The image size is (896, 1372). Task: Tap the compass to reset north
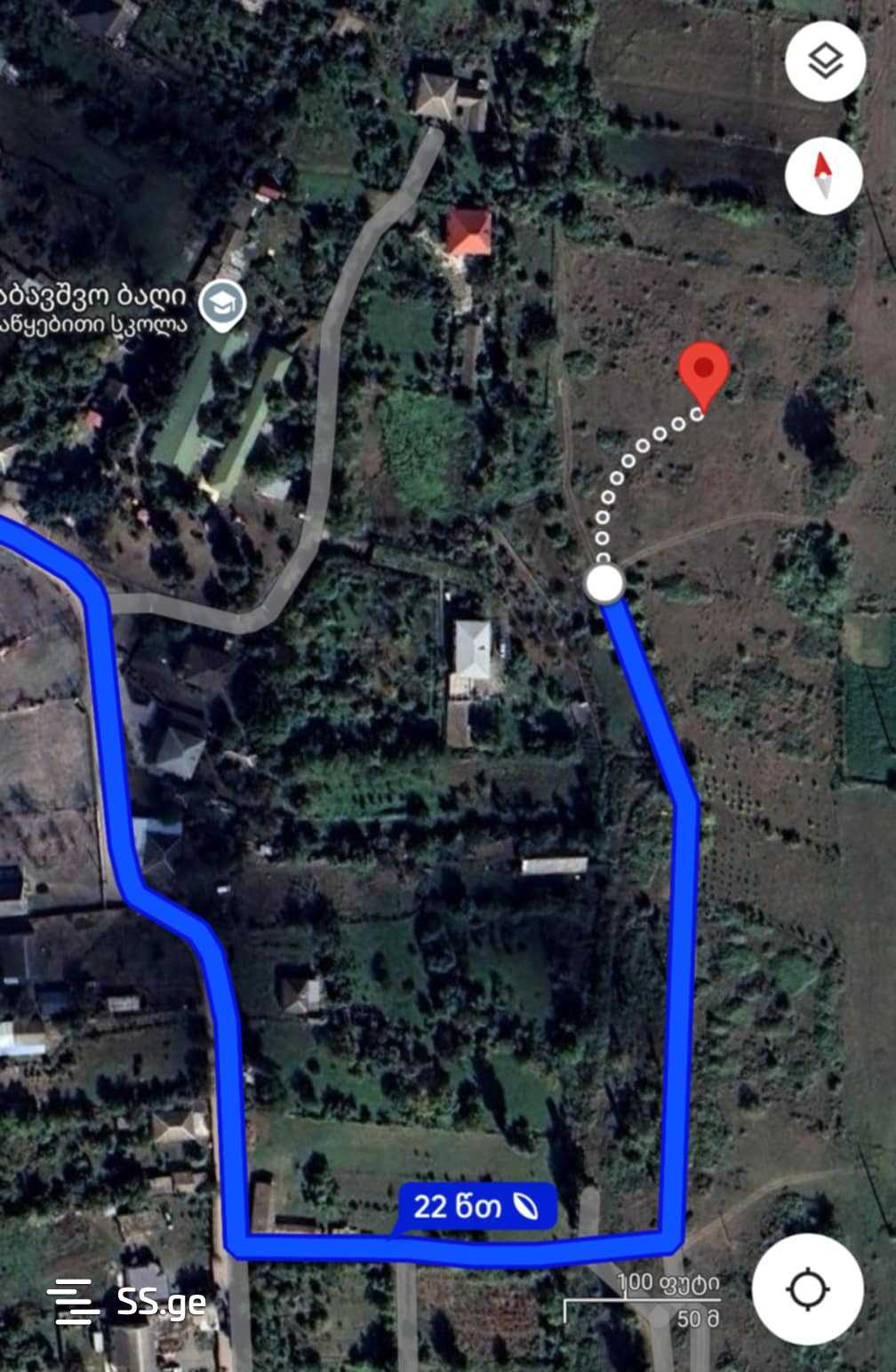coord(823,175)
